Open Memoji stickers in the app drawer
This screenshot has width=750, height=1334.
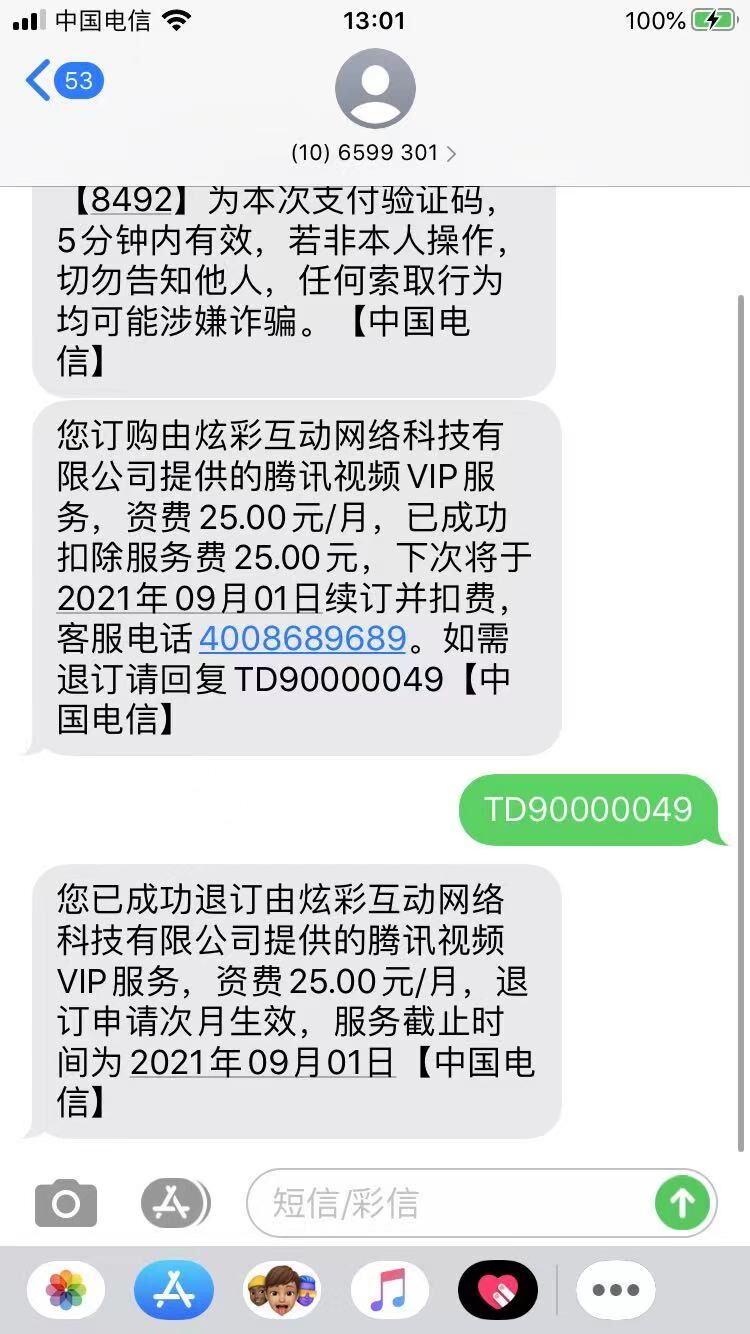[282, 1290]
